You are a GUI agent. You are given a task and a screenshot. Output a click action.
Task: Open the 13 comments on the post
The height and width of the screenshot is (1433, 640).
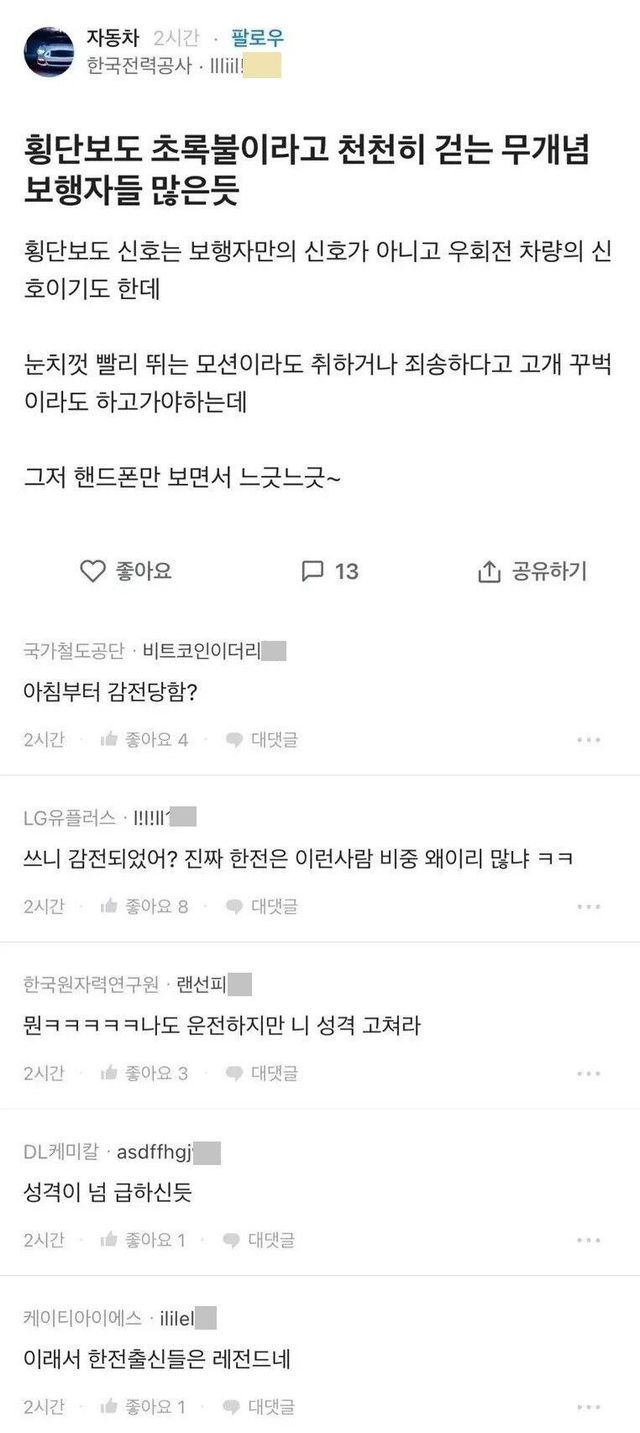[330, 571]
